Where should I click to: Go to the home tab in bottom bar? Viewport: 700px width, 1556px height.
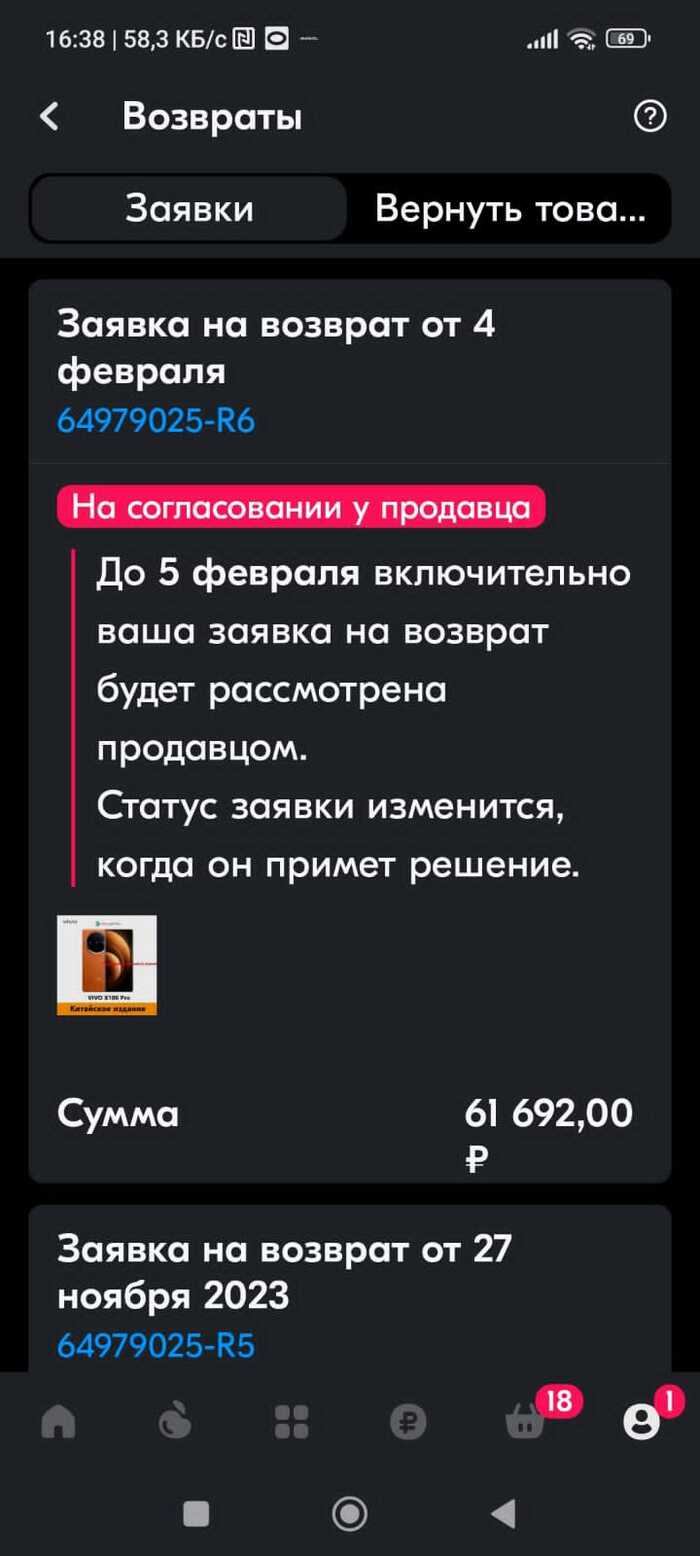click(x=58, y=1421)
